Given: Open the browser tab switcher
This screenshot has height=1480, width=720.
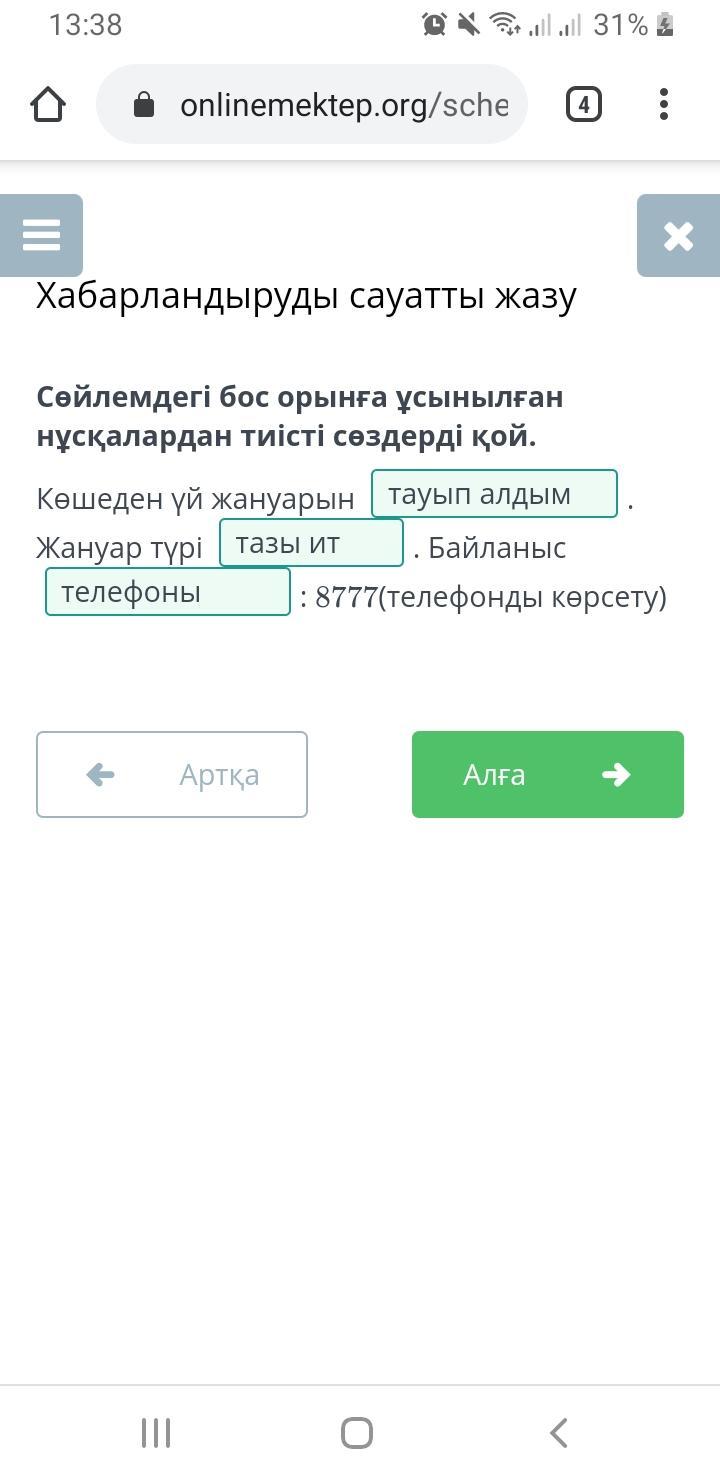Looking at the screenshot, I should 584,104.
